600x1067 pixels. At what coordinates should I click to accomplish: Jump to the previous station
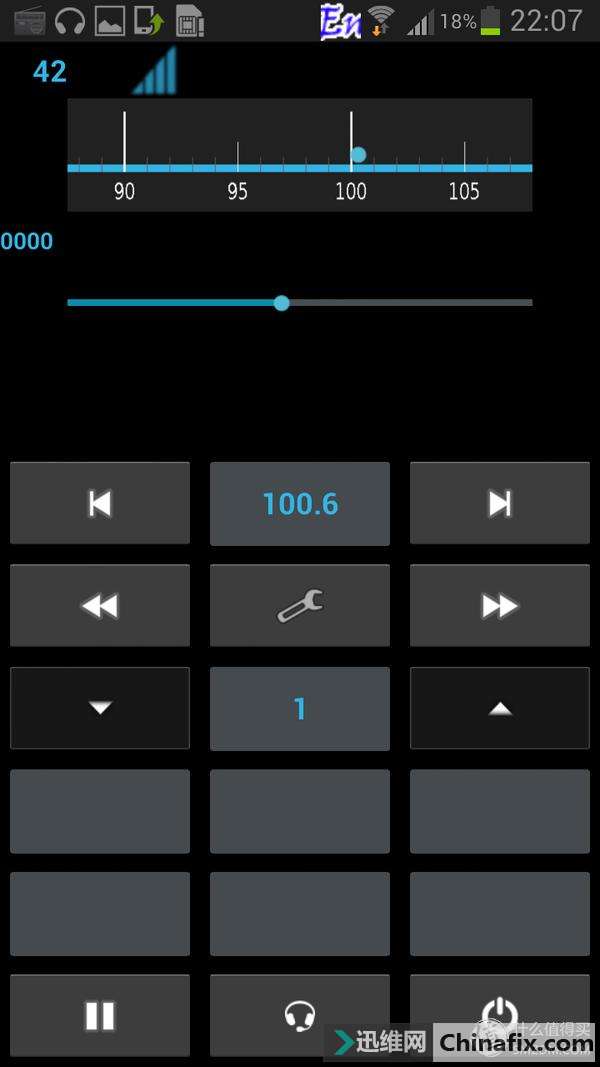coord(100,503)
